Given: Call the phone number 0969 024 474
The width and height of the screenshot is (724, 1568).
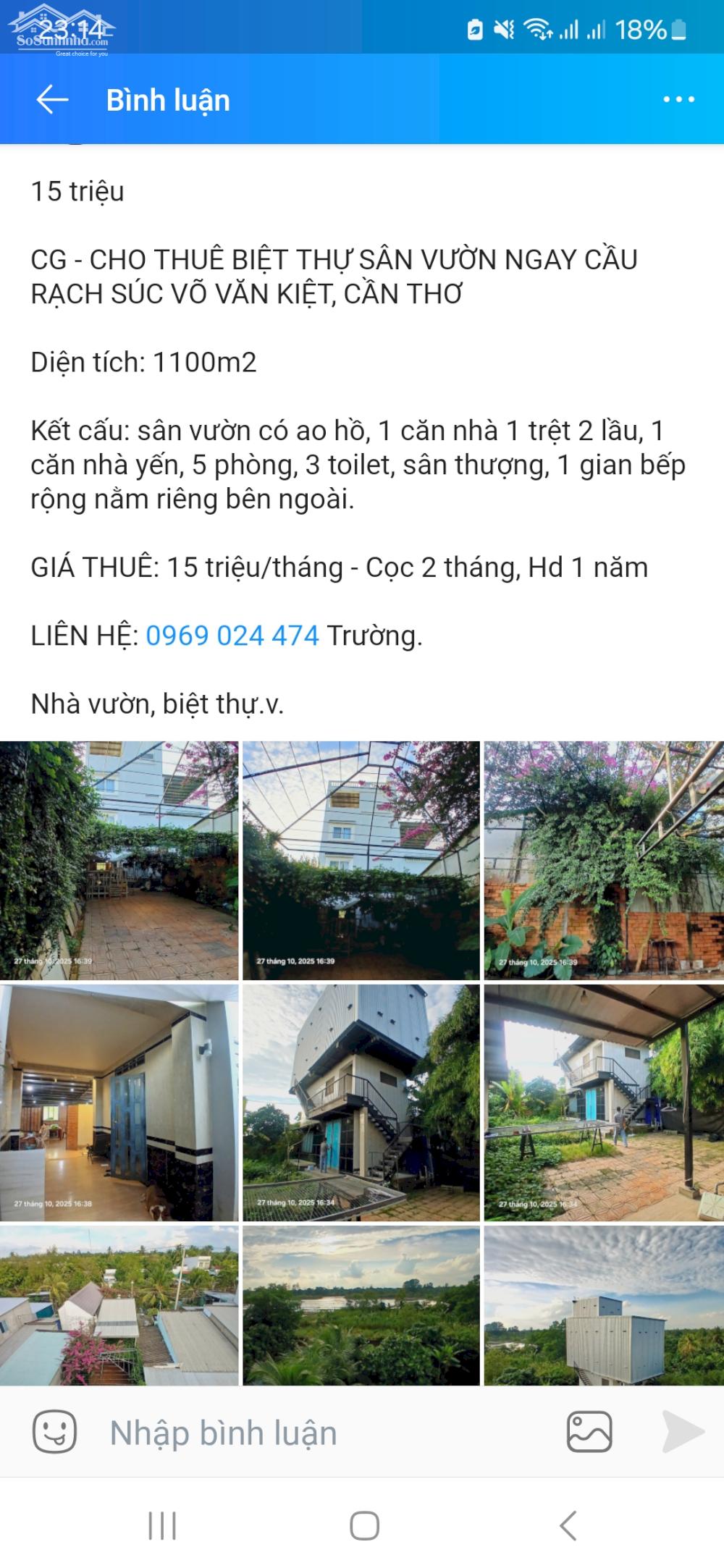Looking at the screenshot, I should pos(232,637).
